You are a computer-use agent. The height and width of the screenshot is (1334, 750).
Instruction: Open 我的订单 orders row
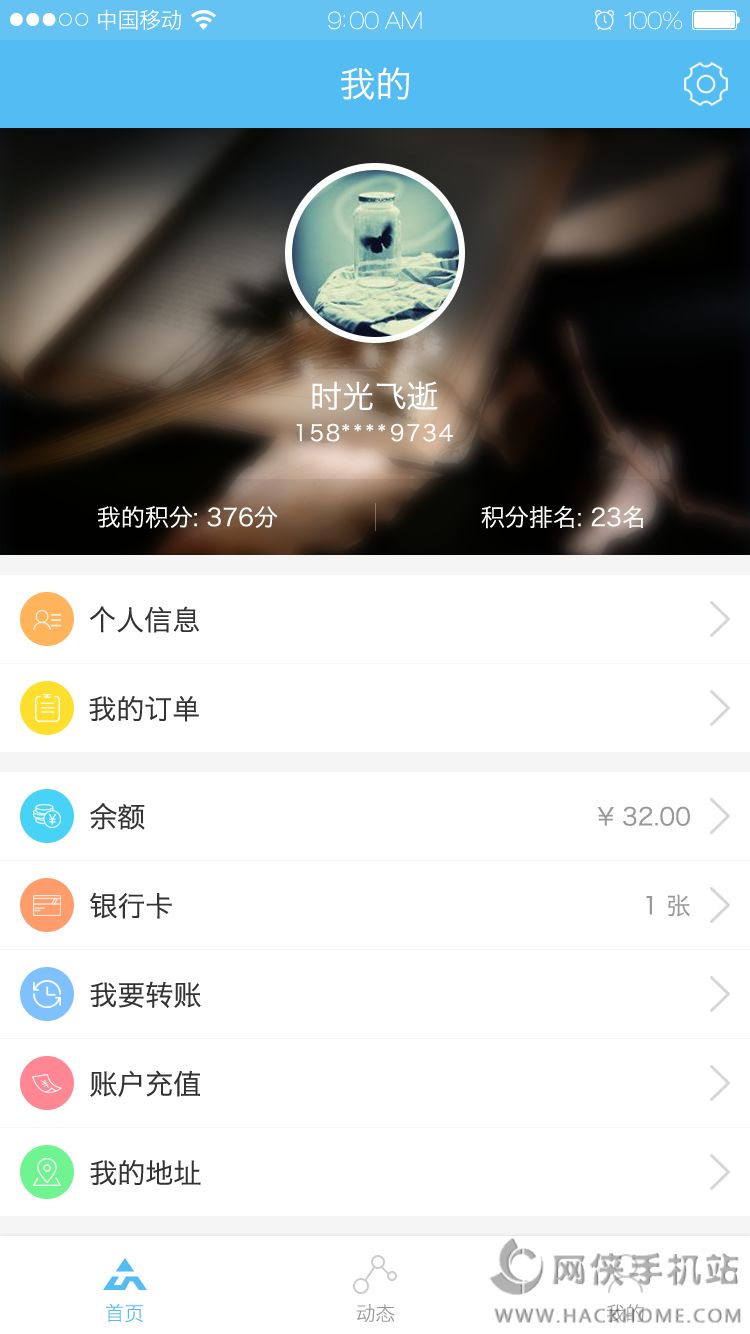tap(375, 708)
